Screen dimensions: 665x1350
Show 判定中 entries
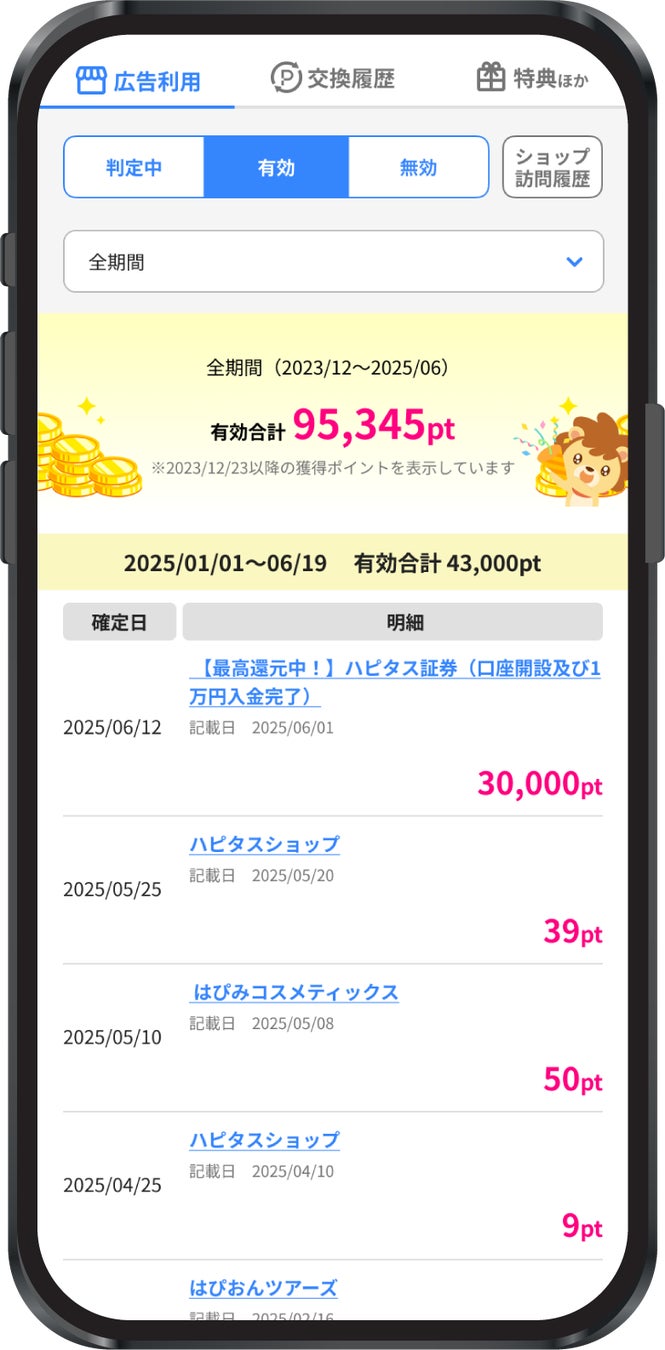(x=134, y=168)
